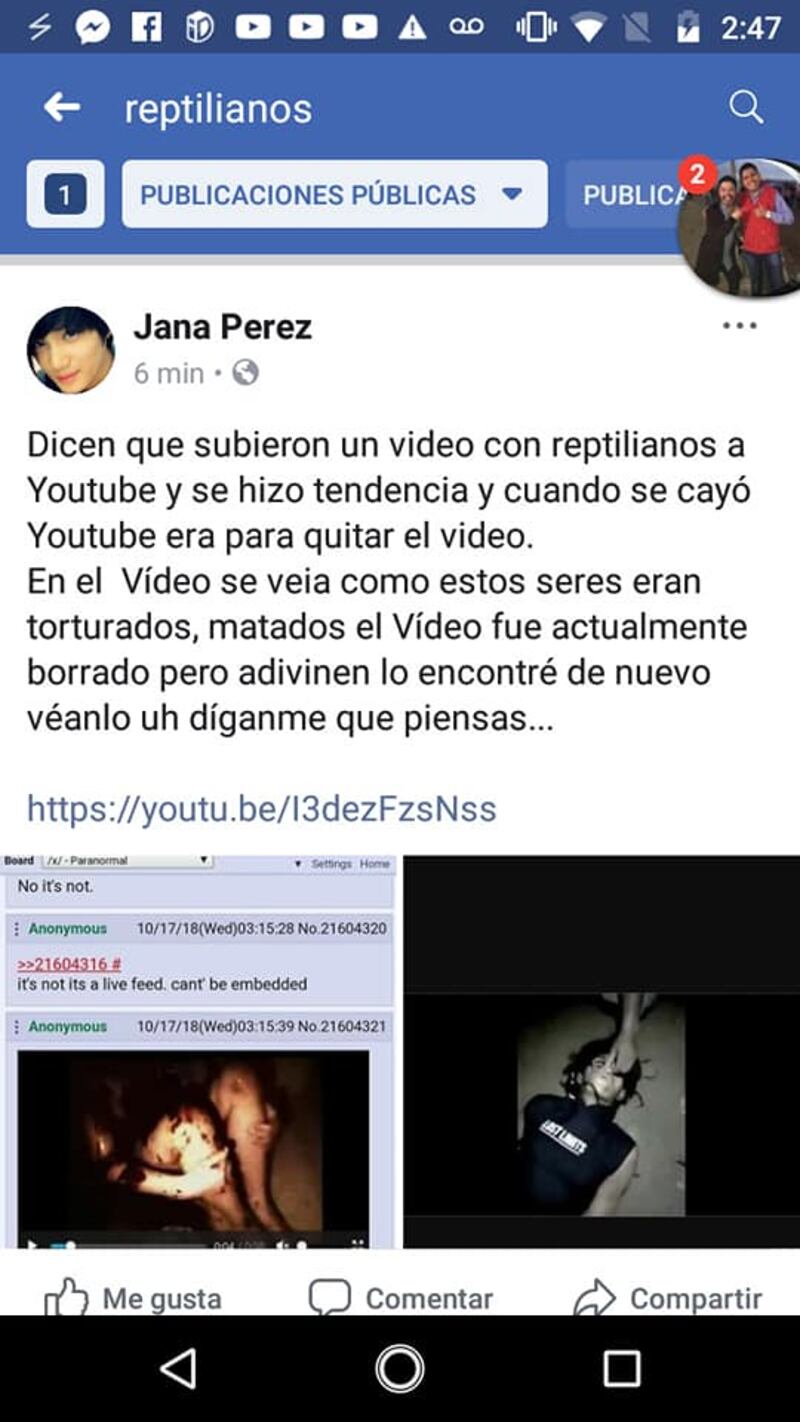The image size is (800, 1422).
Task: Go to the Android home screen
Action: click(400, 1369)
